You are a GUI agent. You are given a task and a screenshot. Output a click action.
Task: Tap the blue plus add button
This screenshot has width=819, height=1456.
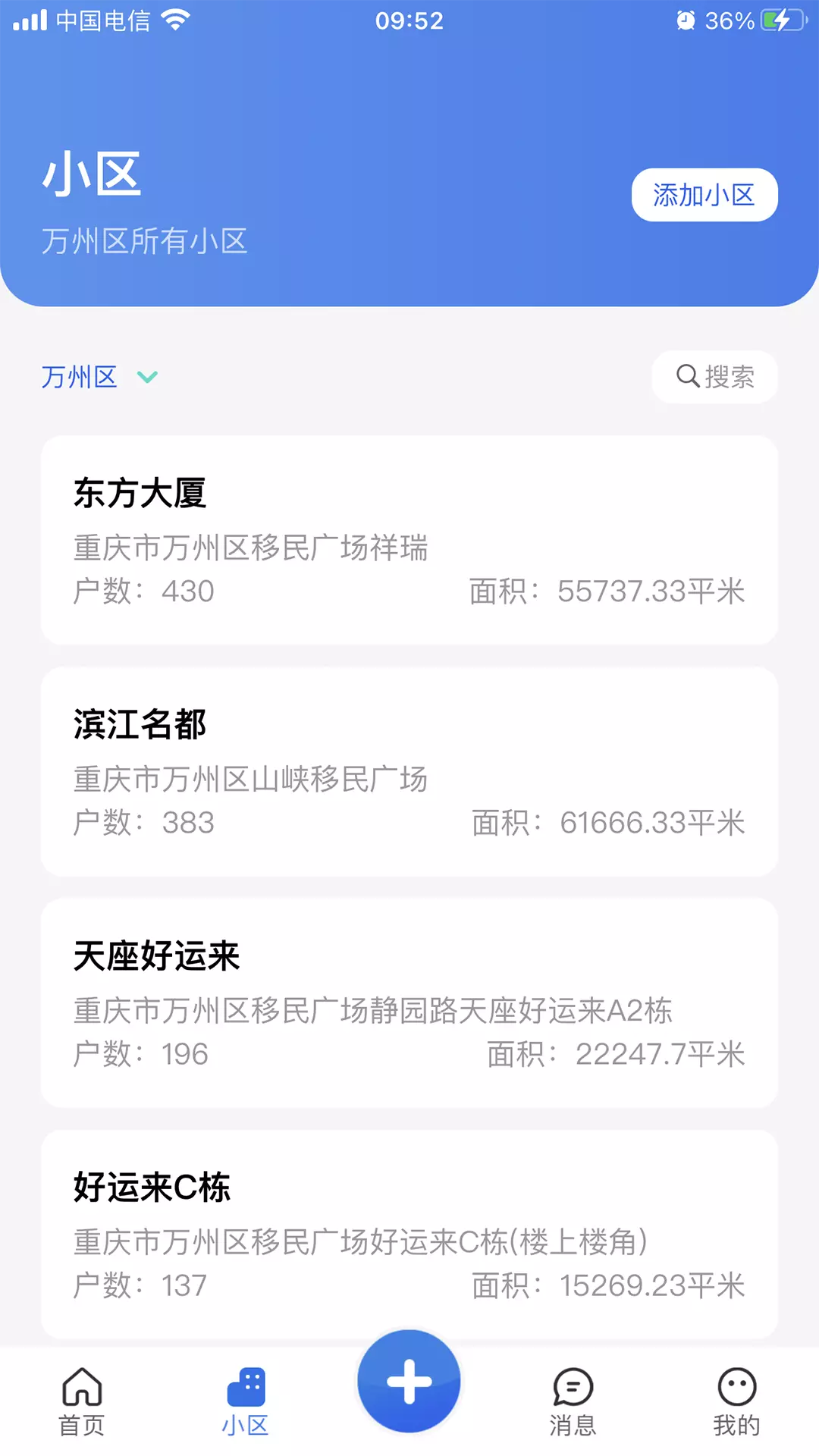coord(409,1381)
